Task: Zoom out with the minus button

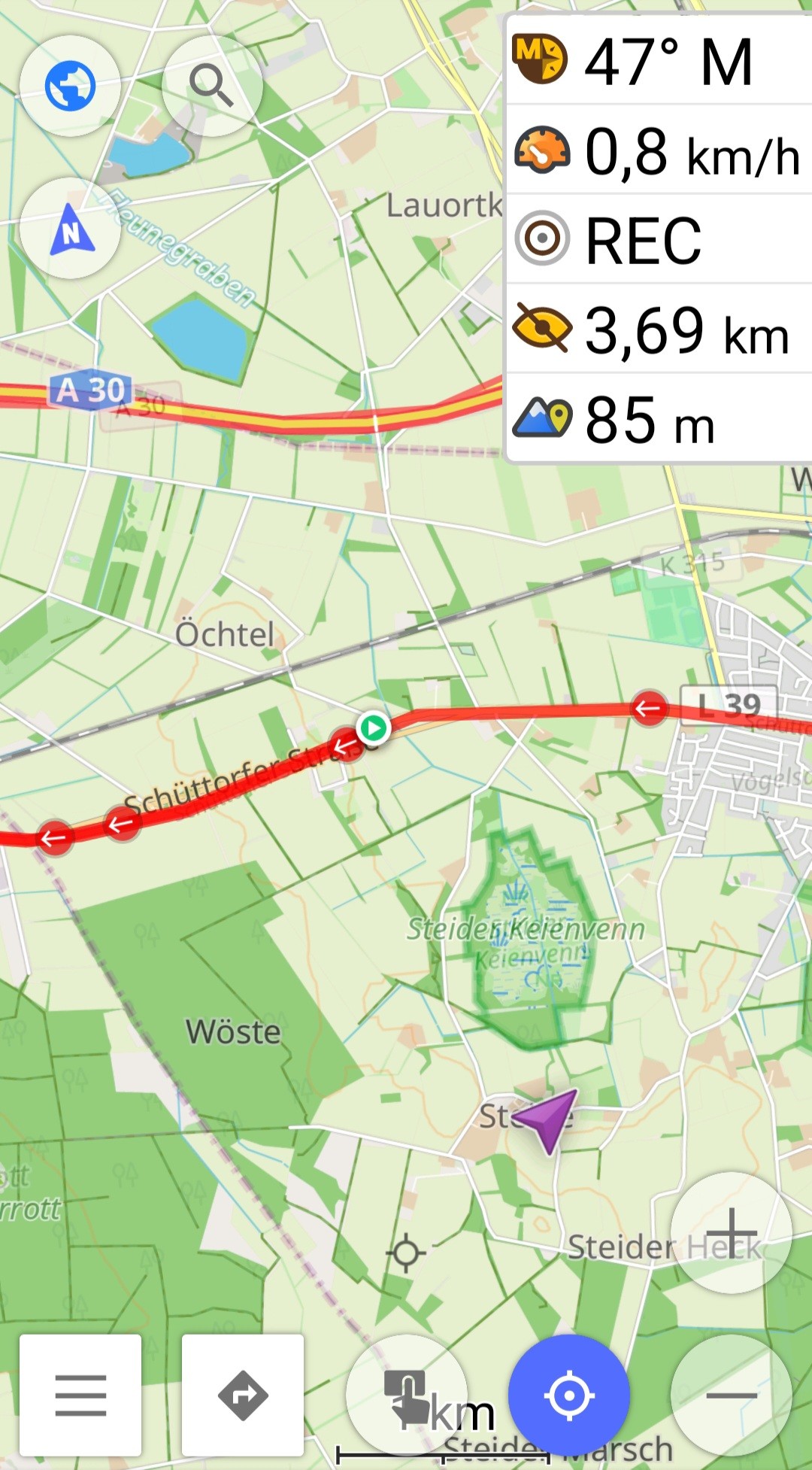Action: click(x=731, y=1396)
